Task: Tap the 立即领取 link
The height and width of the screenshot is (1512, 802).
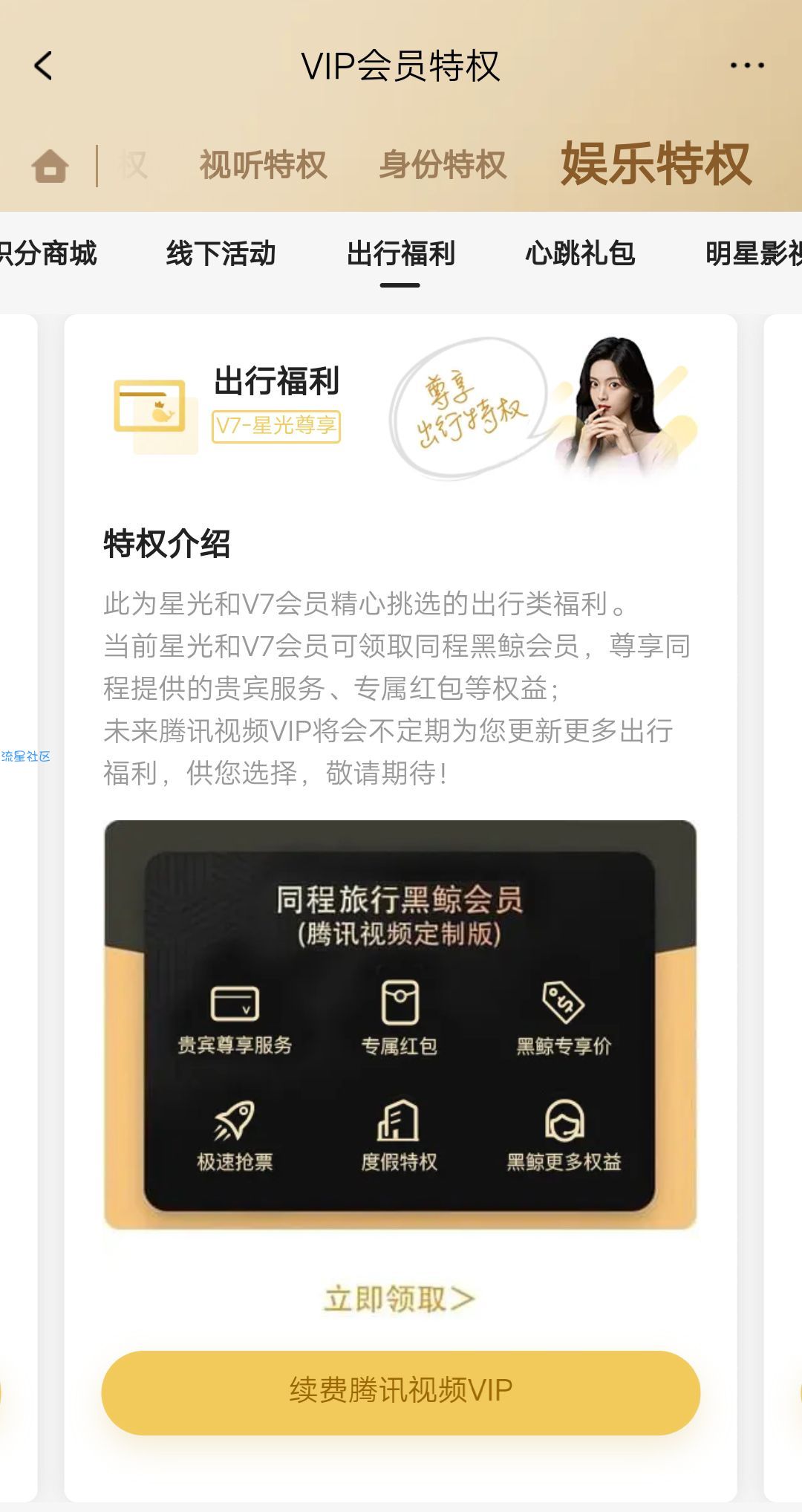Action: pyautogui.click(x=400, y=1299)
